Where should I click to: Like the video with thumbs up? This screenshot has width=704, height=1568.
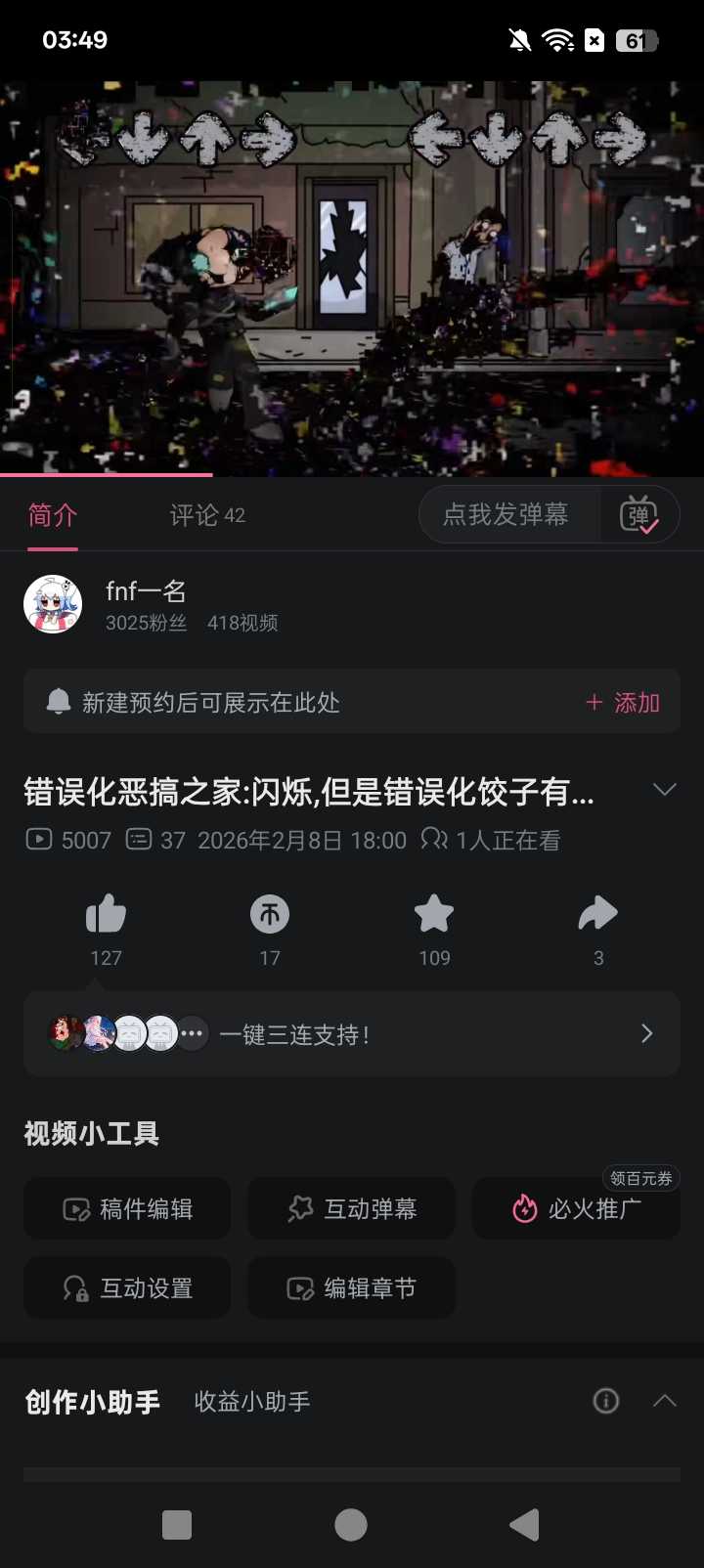click(106, 915)
